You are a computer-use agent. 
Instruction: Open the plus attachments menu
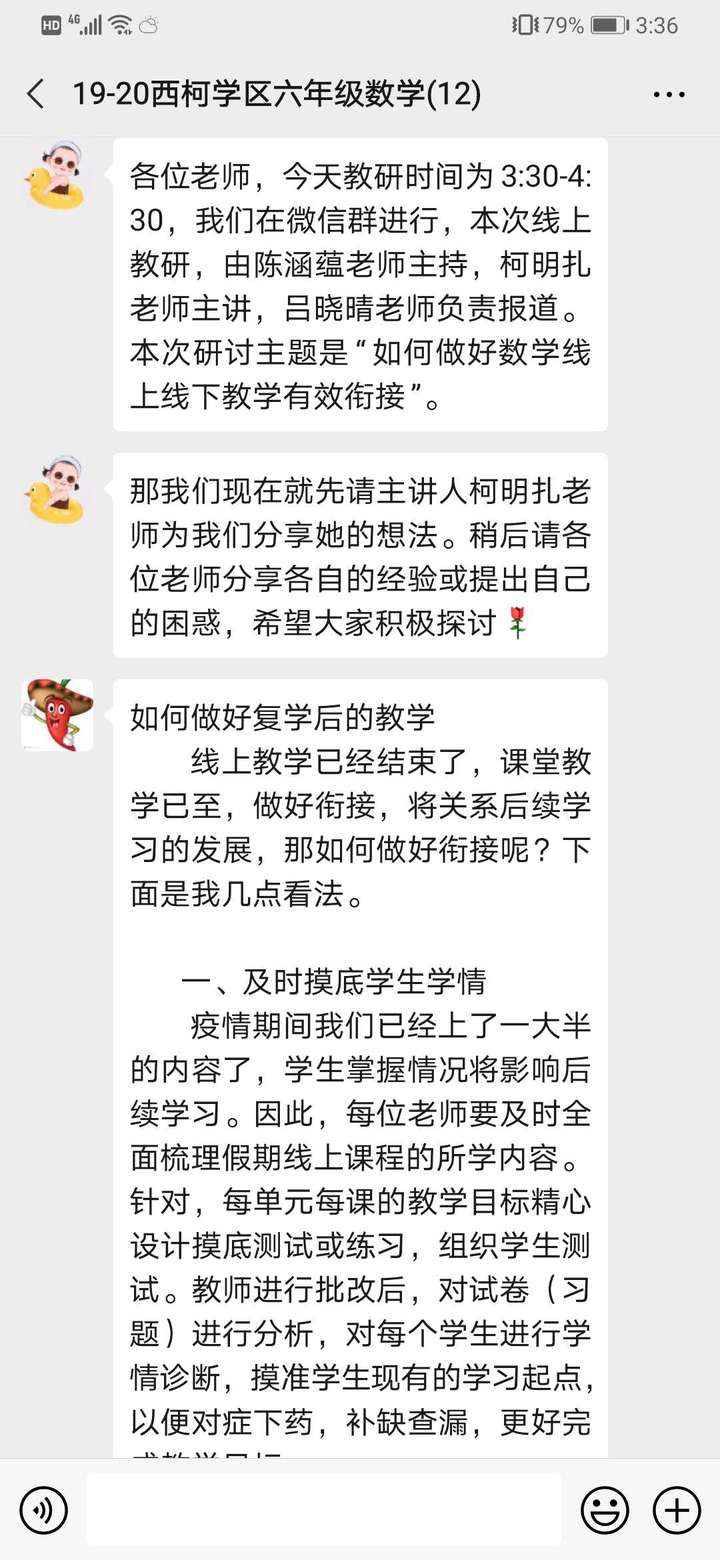(x=677, y=1509)
